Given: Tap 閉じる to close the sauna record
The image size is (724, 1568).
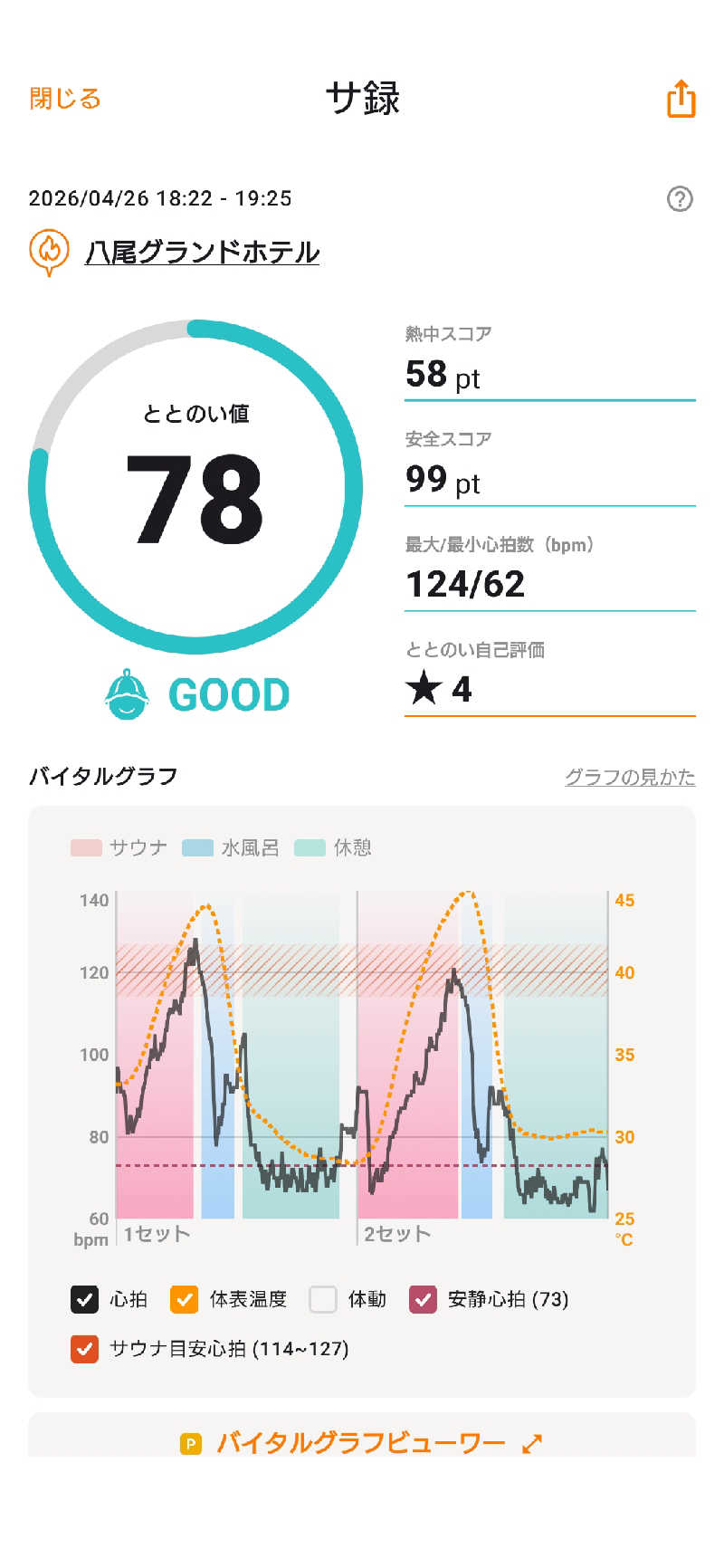Looking at the screenshot, I should (x=65, y=98).
